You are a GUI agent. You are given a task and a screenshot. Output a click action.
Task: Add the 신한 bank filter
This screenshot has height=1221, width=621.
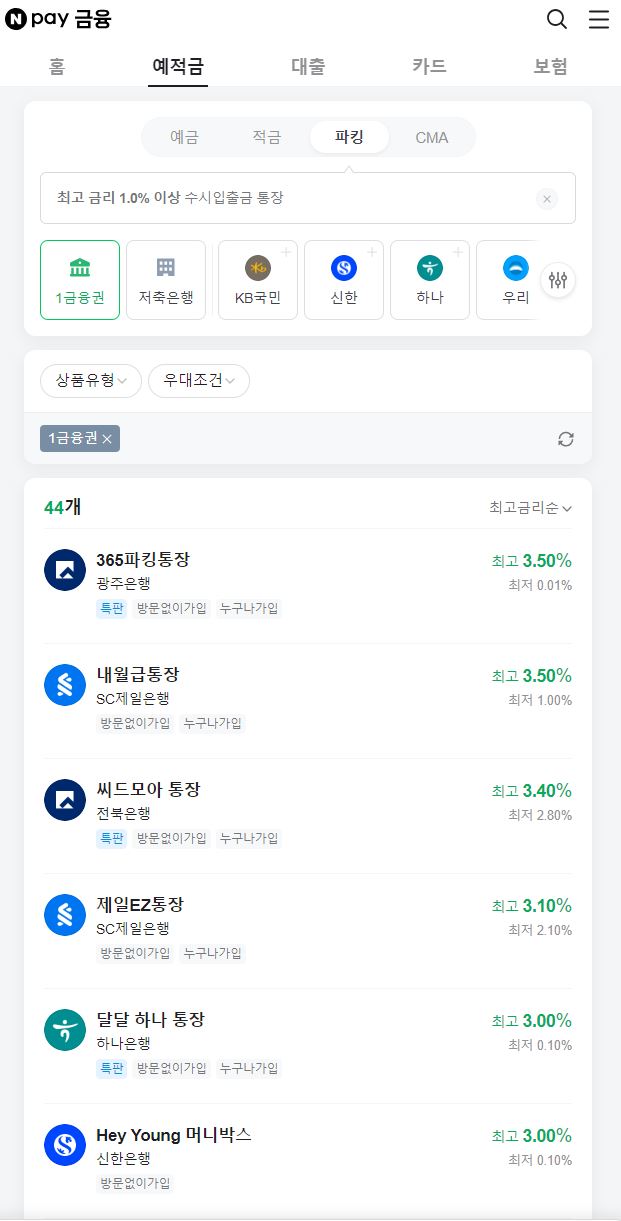[344, 280]
